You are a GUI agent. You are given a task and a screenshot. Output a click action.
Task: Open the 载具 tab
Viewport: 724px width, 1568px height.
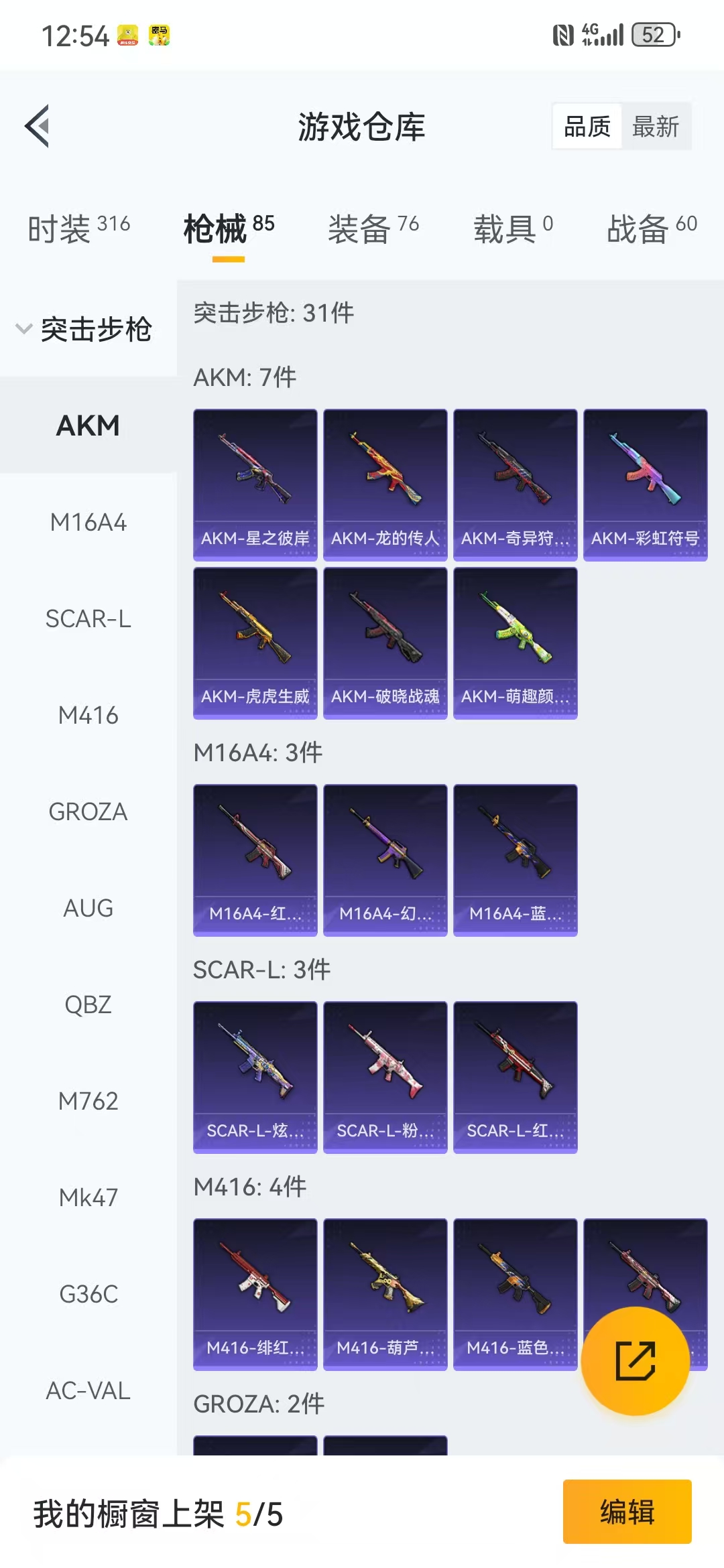(514, 228)
